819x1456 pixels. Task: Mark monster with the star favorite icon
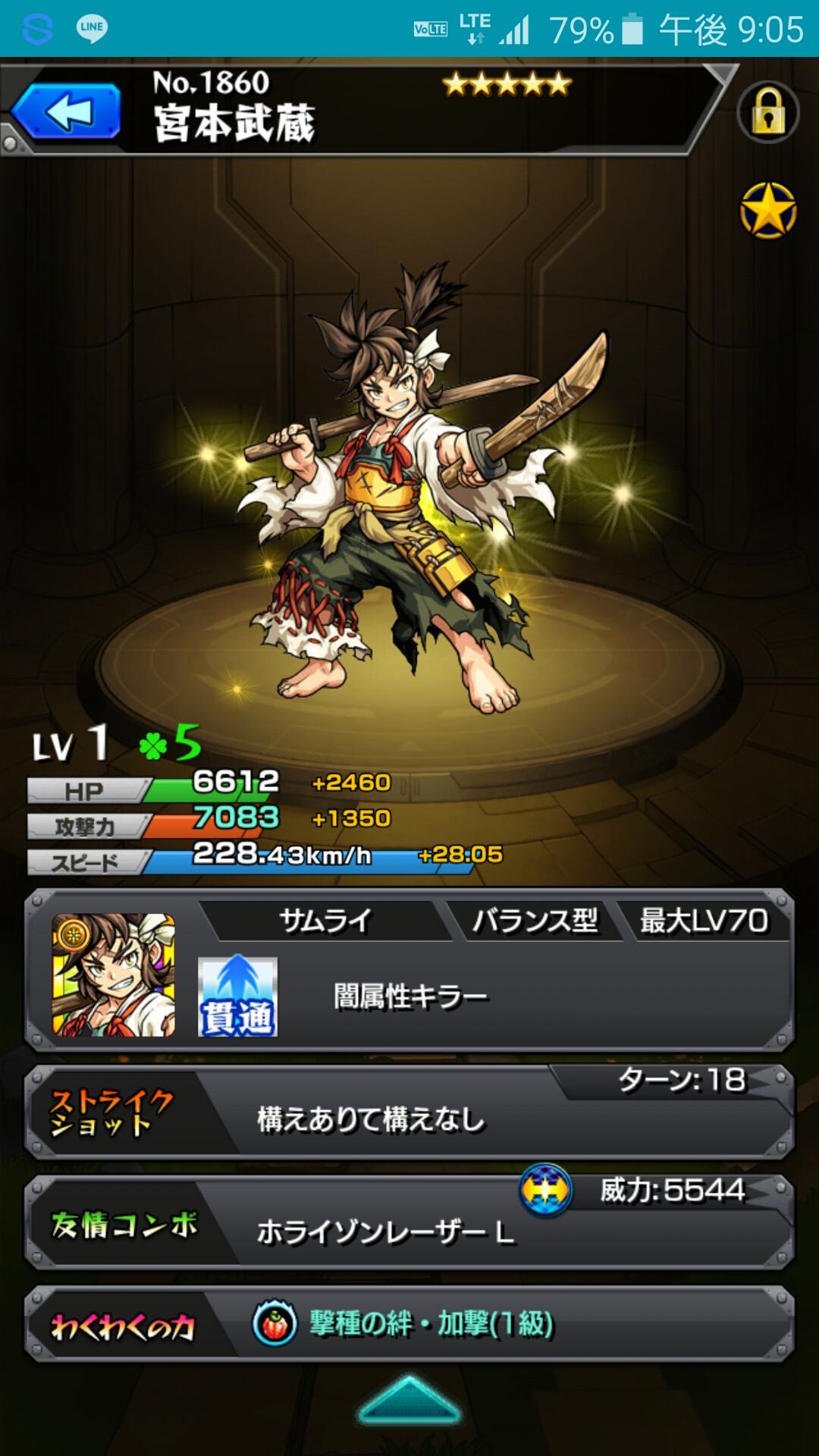click(x=767, y=210)
